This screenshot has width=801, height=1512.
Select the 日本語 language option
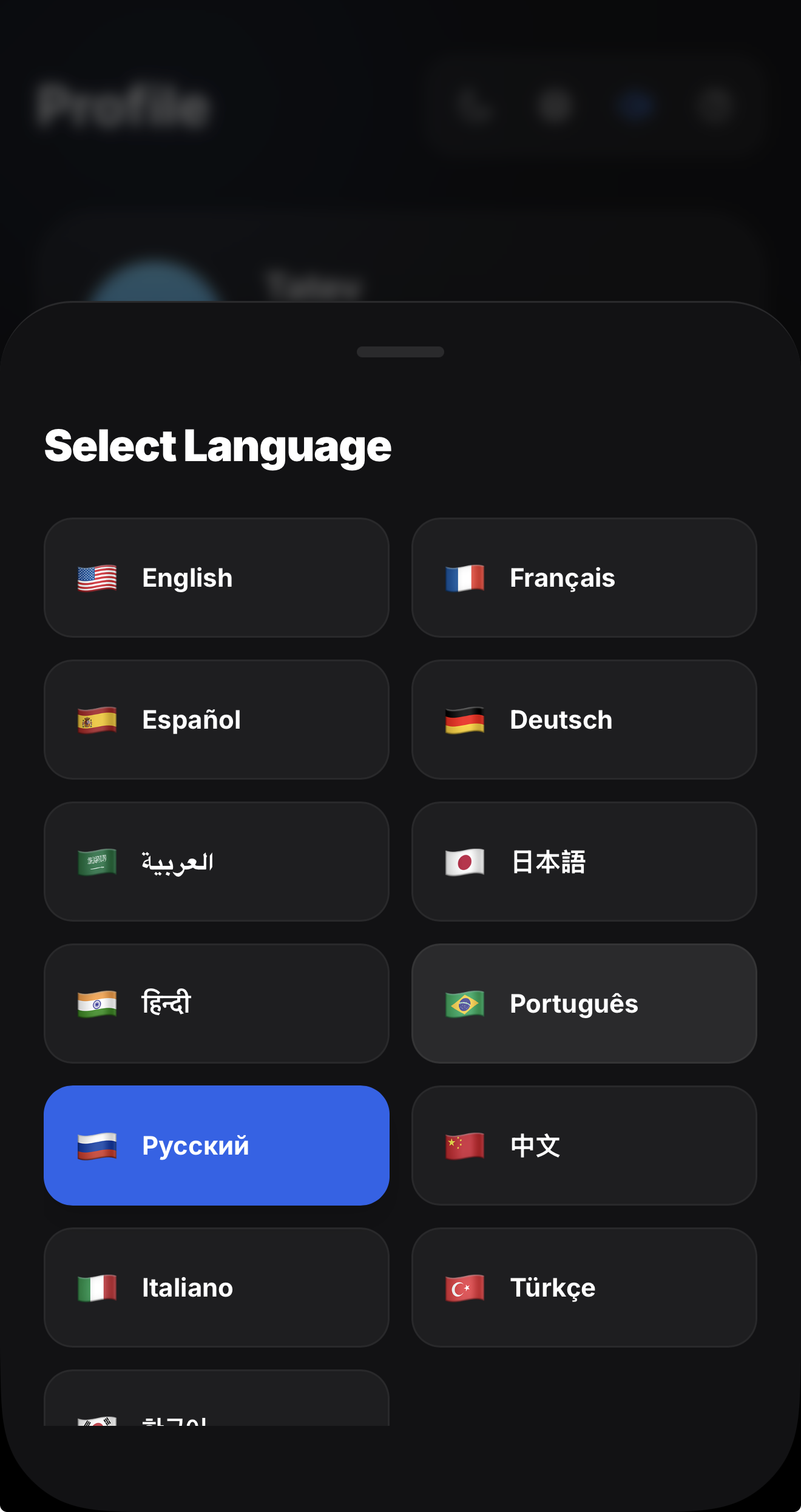tap(584, 862)
